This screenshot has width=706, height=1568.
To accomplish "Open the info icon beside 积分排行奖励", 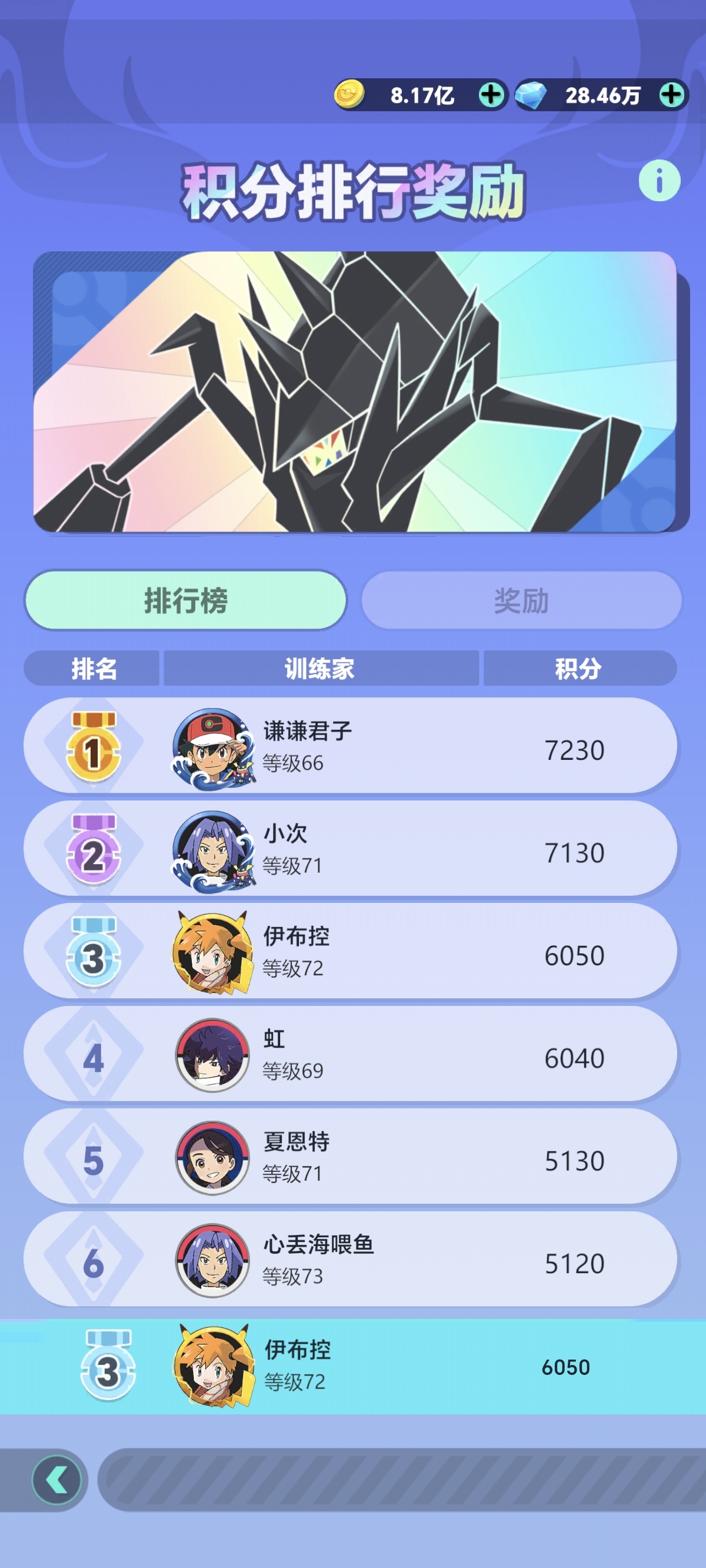I will click(659, 180).
